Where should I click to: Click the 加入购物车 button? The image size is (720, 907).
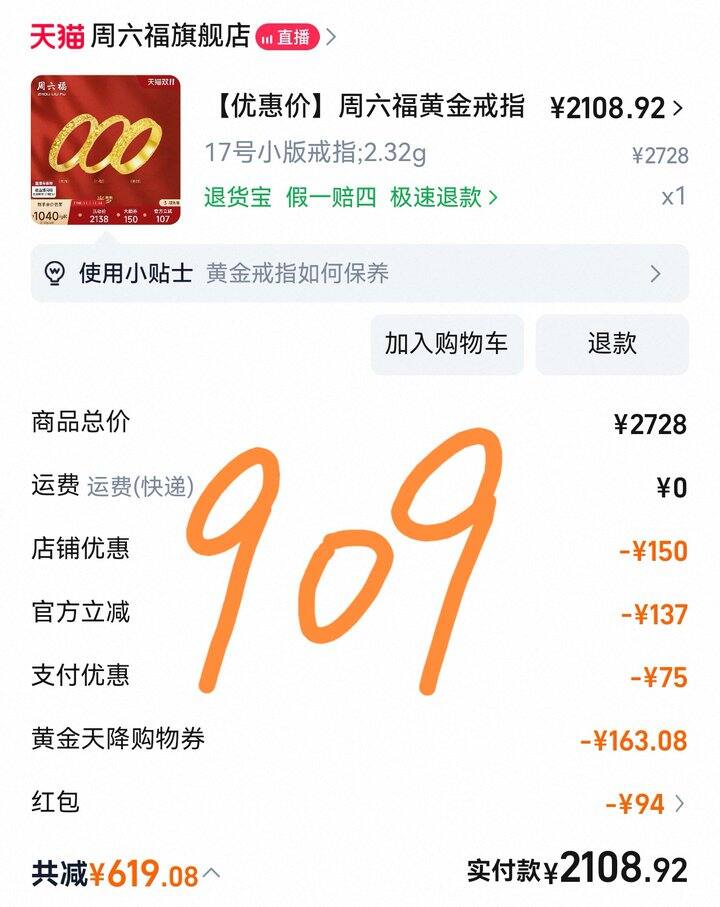(x=447, y=345)
